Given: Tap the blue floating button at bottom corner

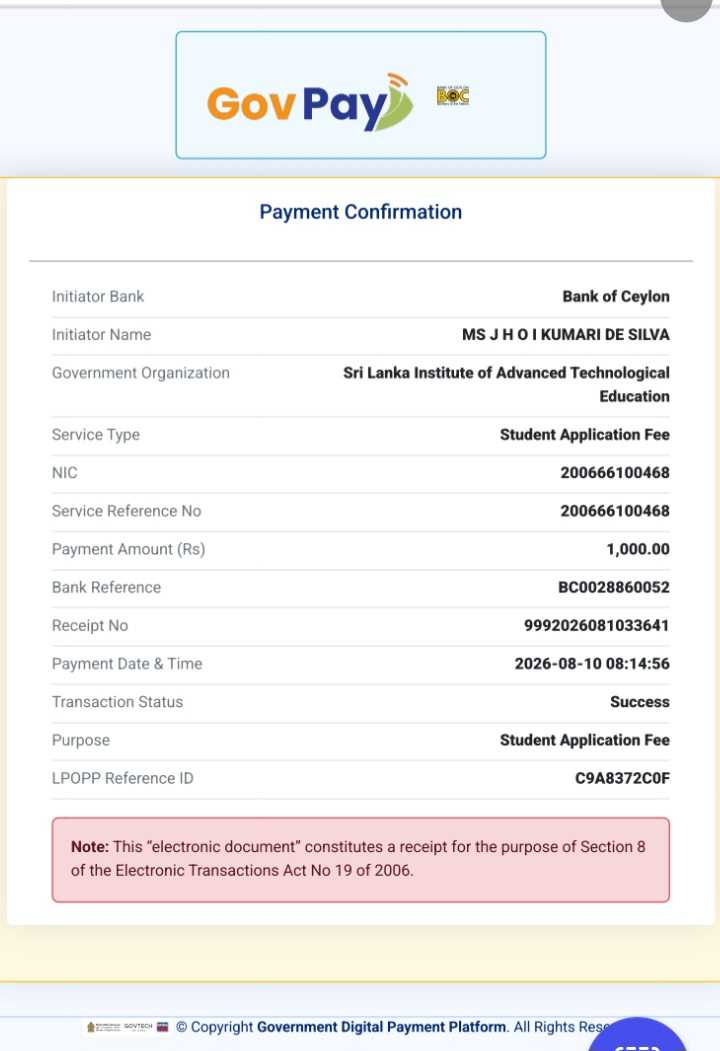Looking at the screenshot, I should tap(638, 1036).
